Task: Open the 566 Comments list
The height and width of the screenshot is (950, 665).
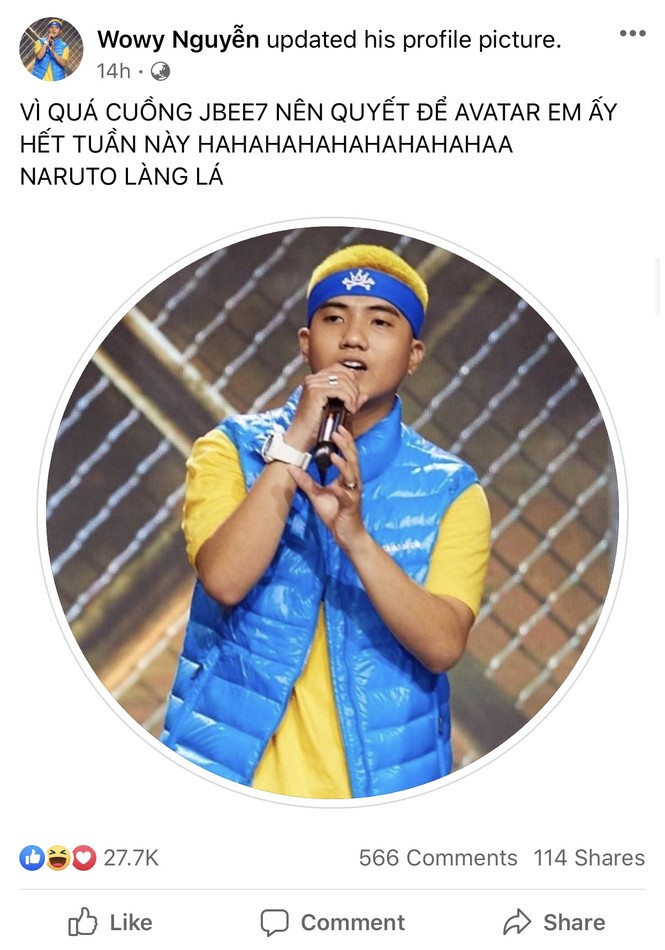Action: tap(438, 858)
